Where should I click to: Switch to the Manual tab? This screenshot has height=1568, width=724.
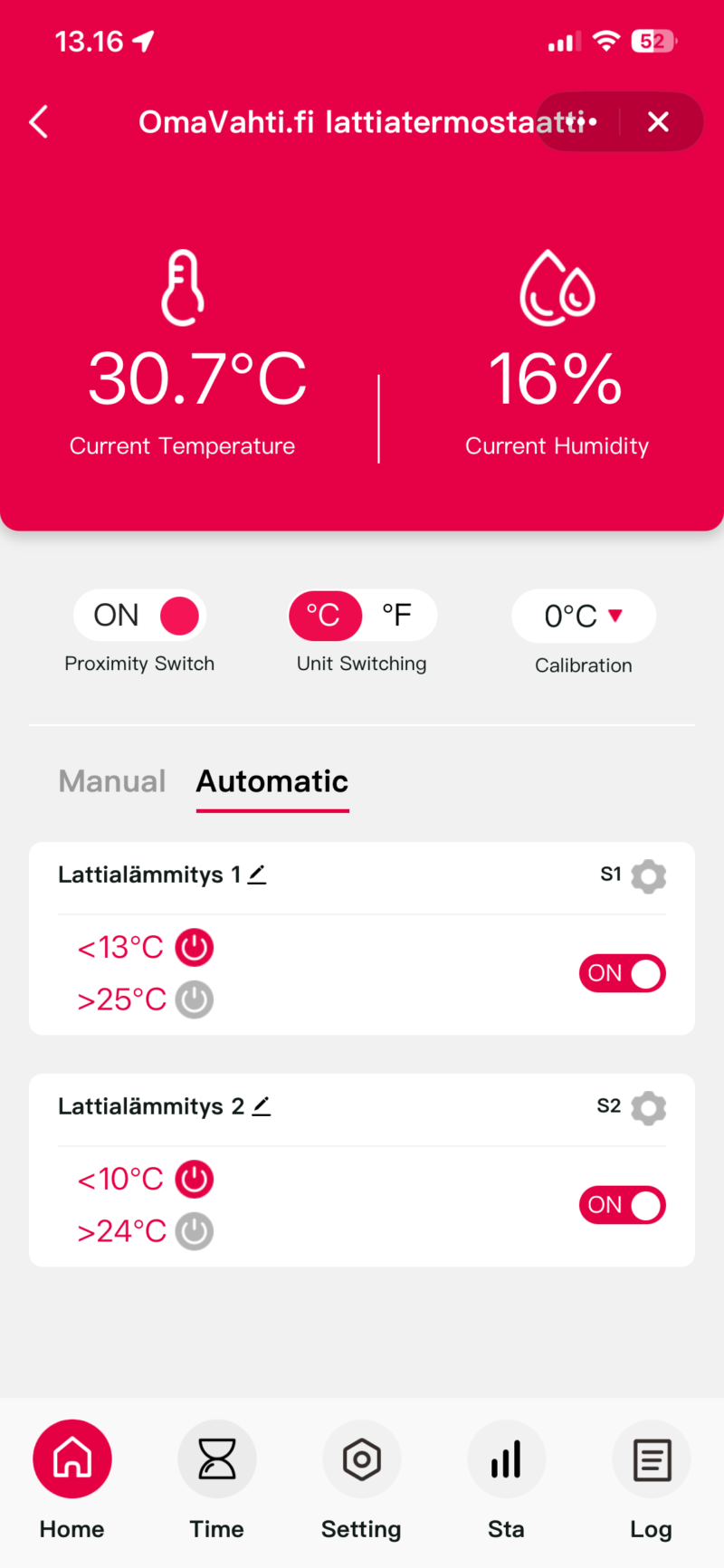click(x=112, y=781)
